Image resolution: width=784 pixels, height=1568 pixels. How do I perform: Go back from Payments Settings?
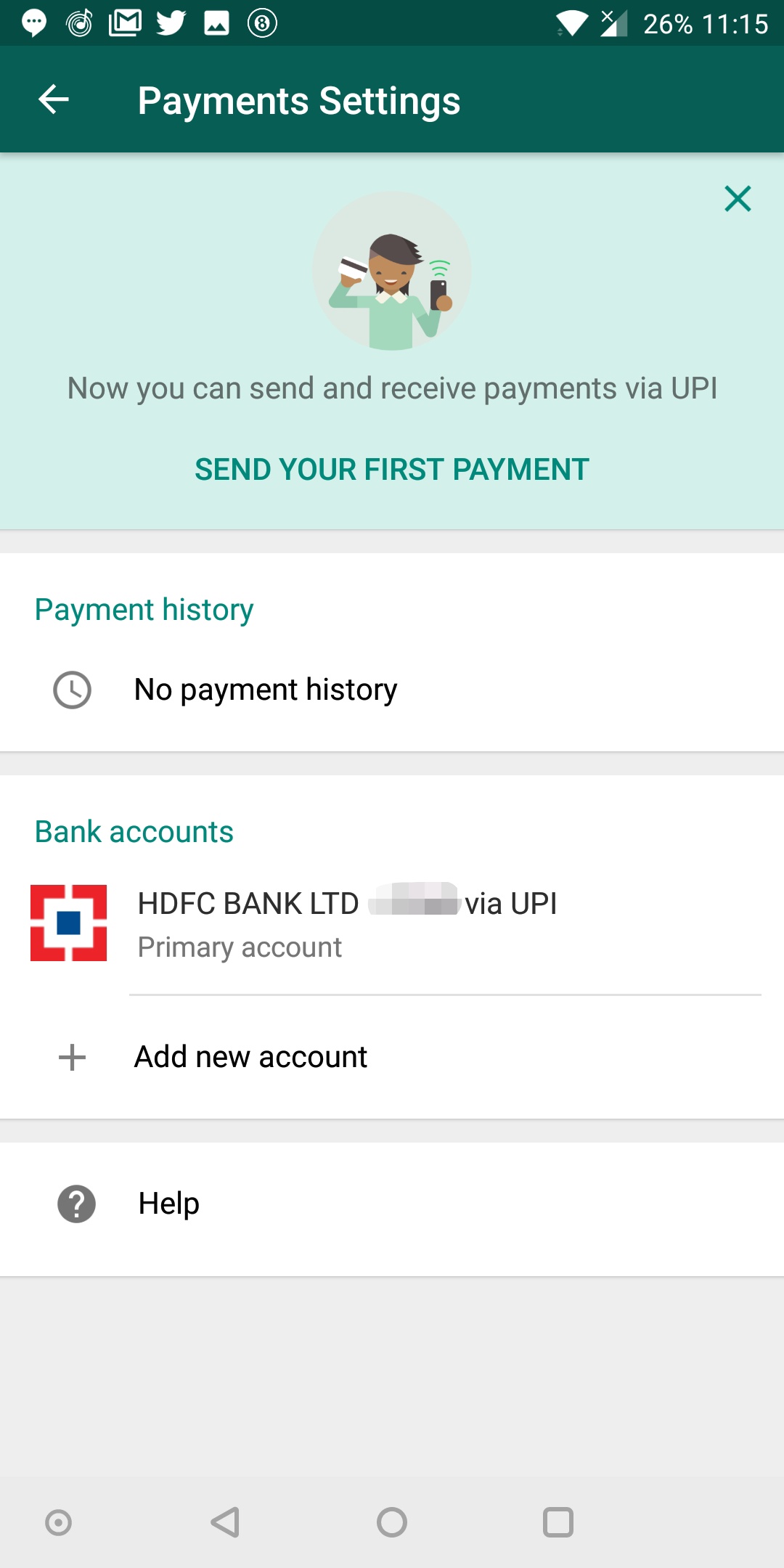point(54,99)
